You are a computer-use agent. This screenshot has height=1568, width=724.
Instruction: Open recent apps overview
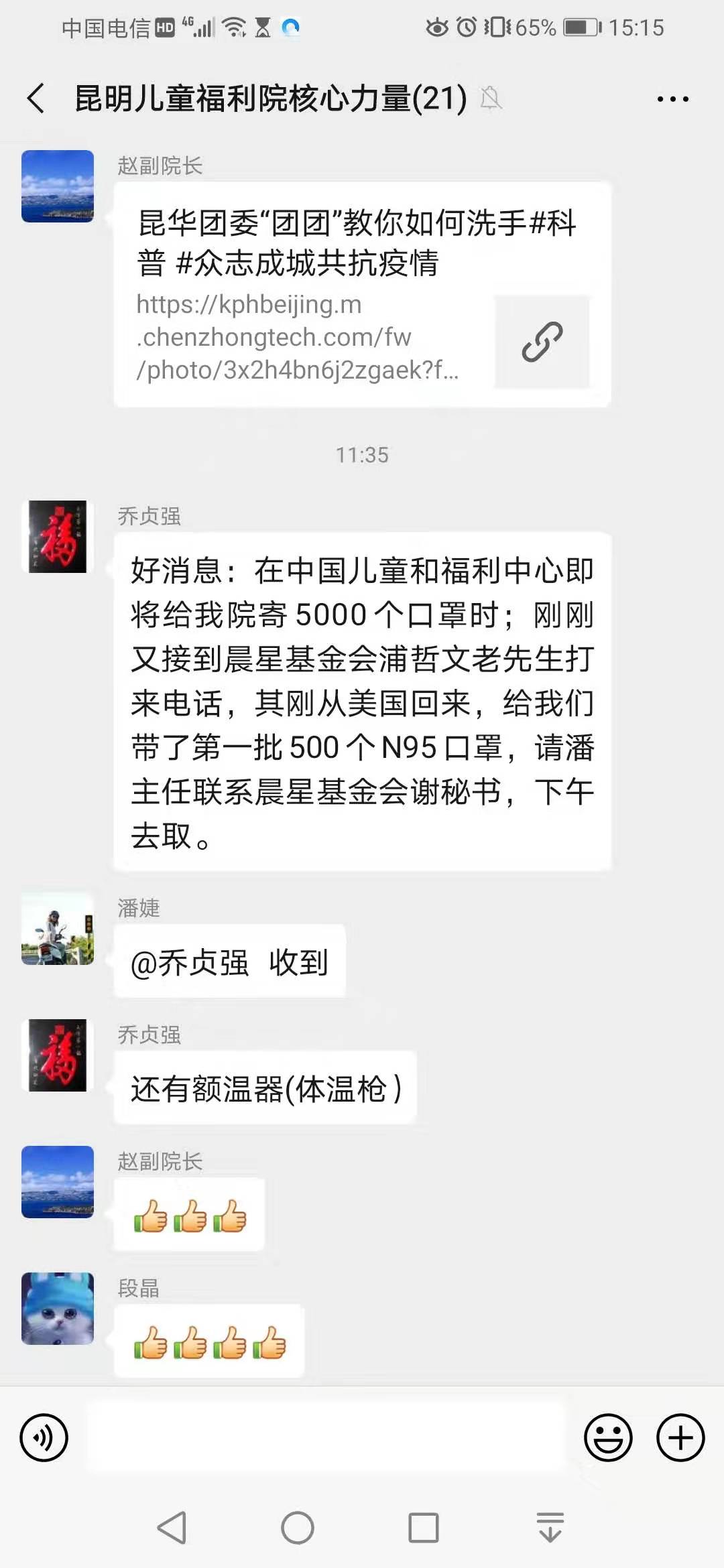click(424, 1528)
